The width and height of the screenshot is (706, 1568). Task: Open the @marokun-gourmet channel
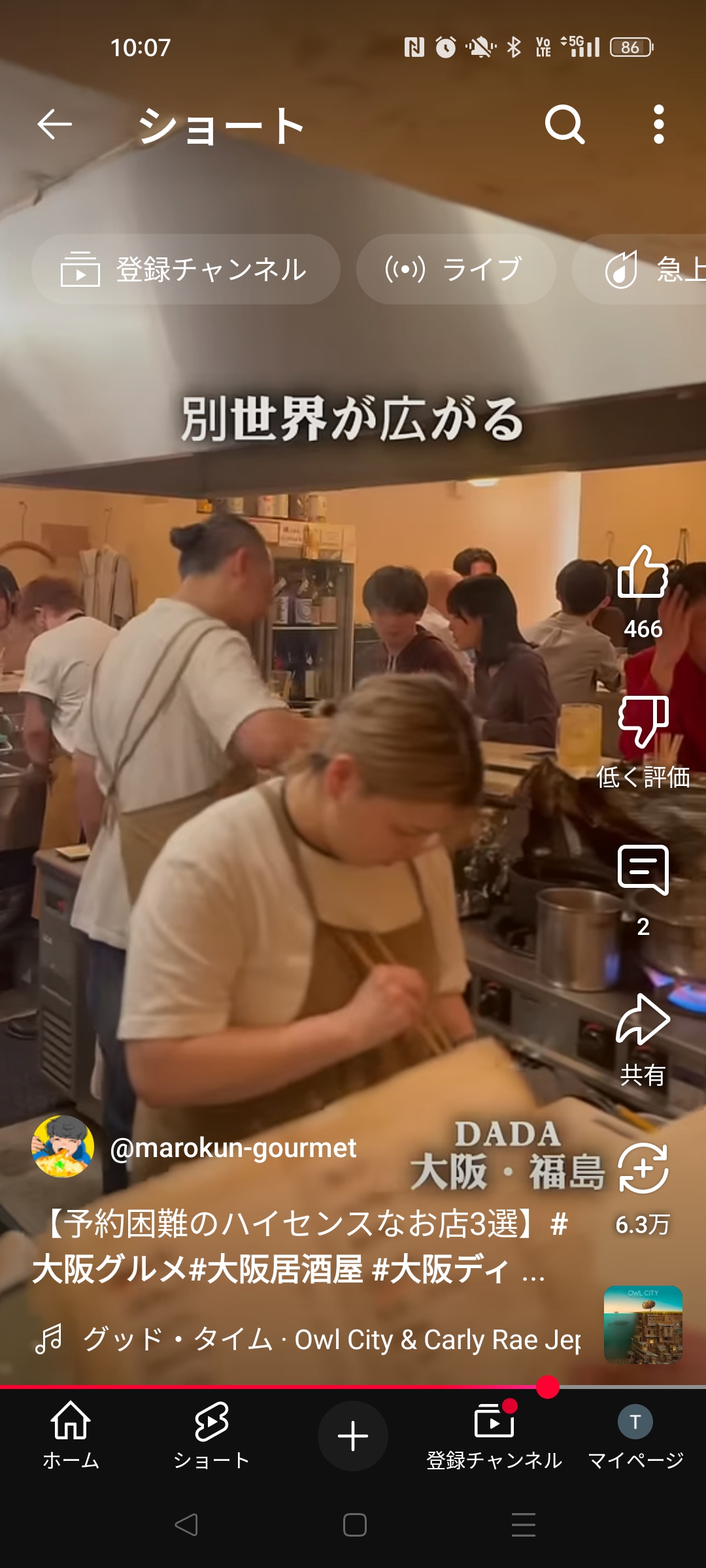pyautogui.click(x=233, y=1148)
